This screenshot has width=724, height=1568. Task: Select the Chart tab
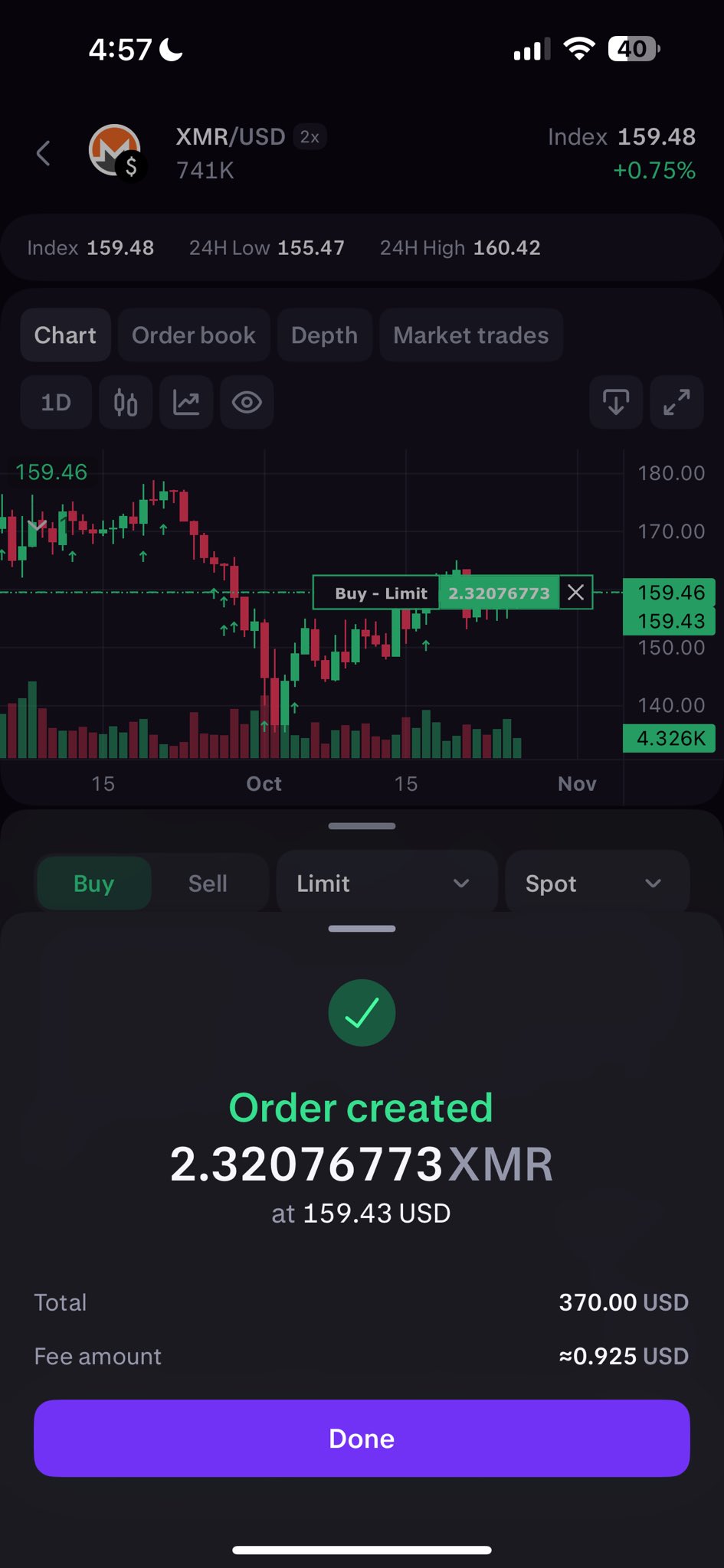pyautogui.click(x=65, y=335)
